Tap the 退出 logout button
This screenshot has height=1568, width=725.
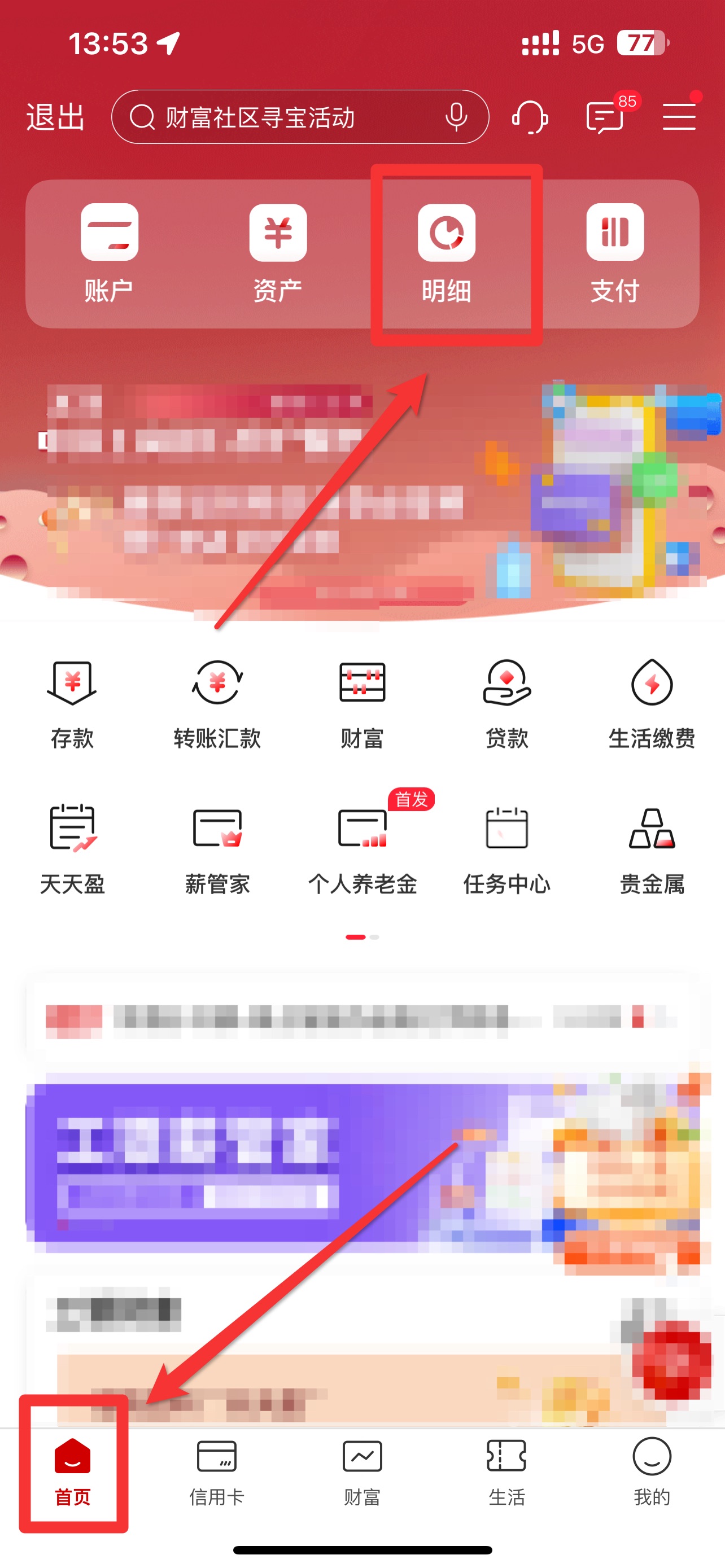tap(55, 117)
